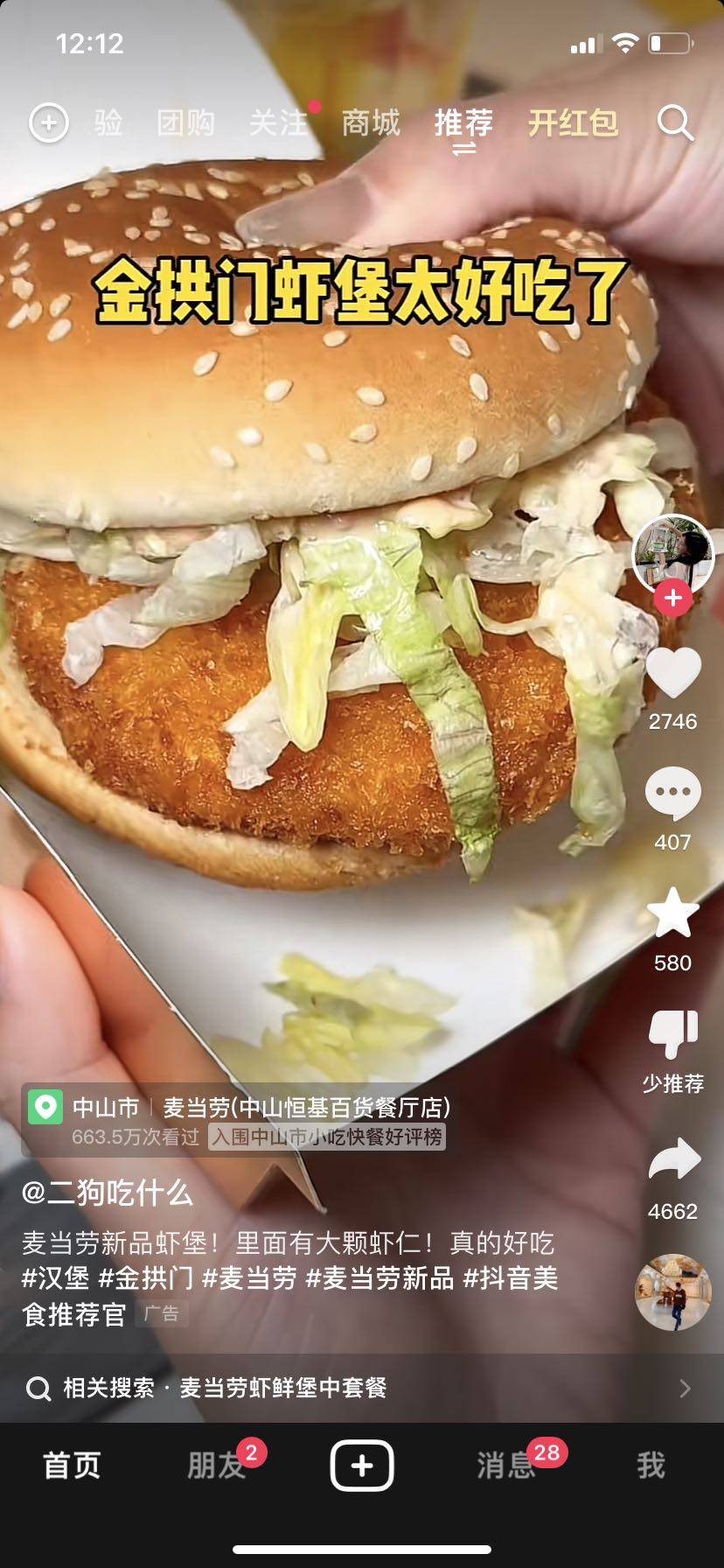Screen dimensions: 724x1568
Task: Select the 推荐 tab
Action: coord(463,123)
